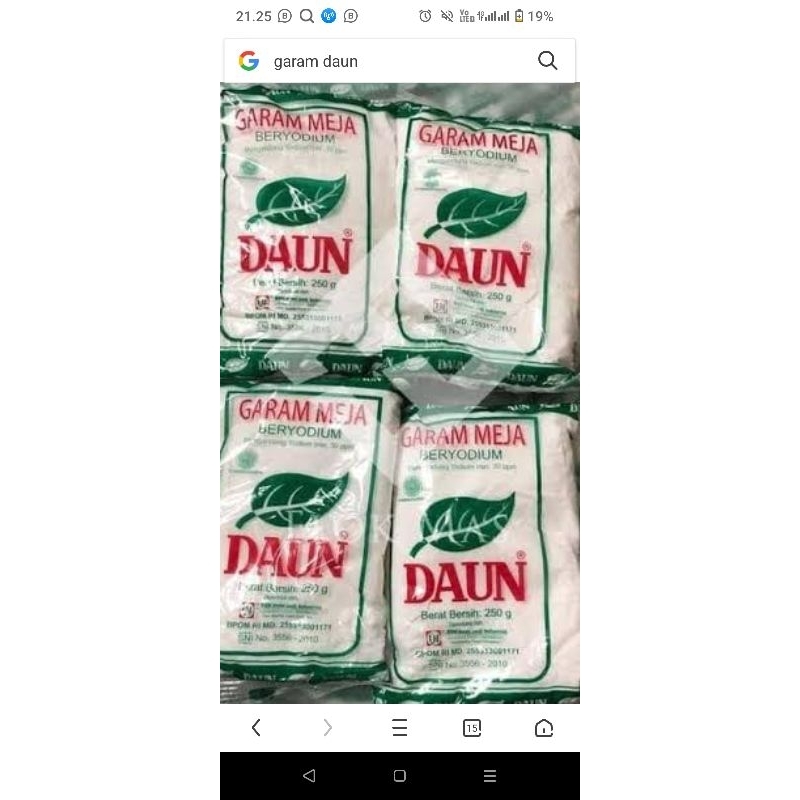Tap the Android system back button
The height and width of the screenshot is (800, 800).
(x=308, y=776)
